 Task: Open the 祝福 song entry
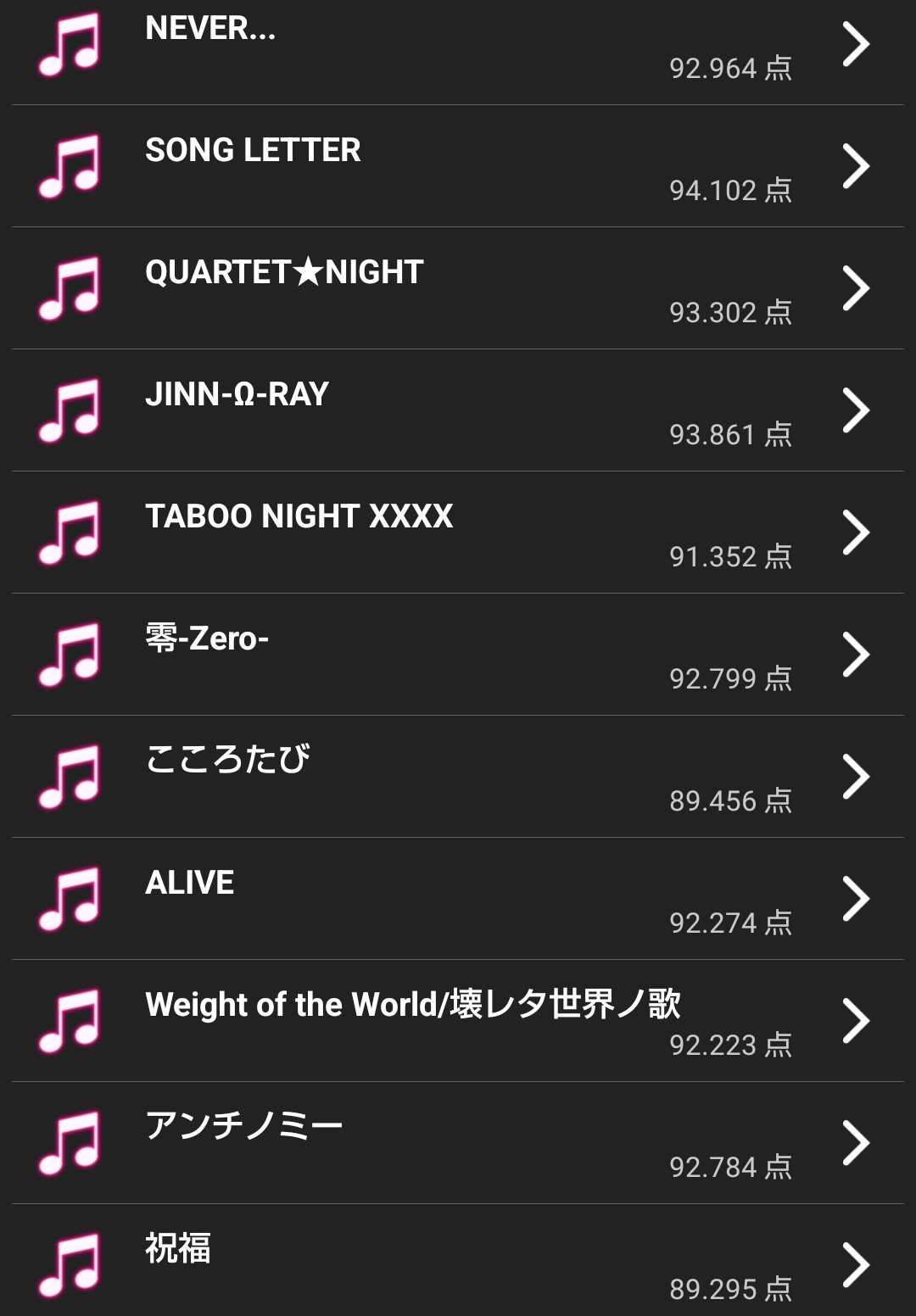pos(458,1263)
